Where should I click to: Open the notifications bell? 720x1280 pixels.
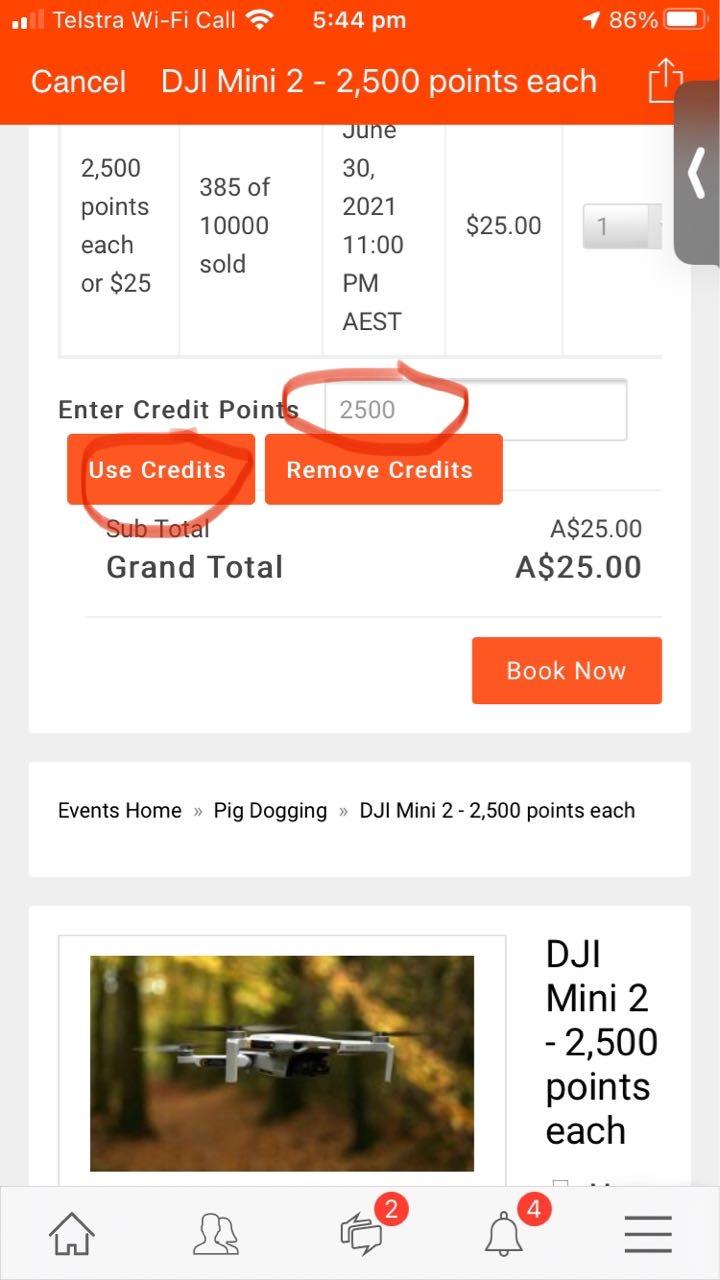point(505,1233)
